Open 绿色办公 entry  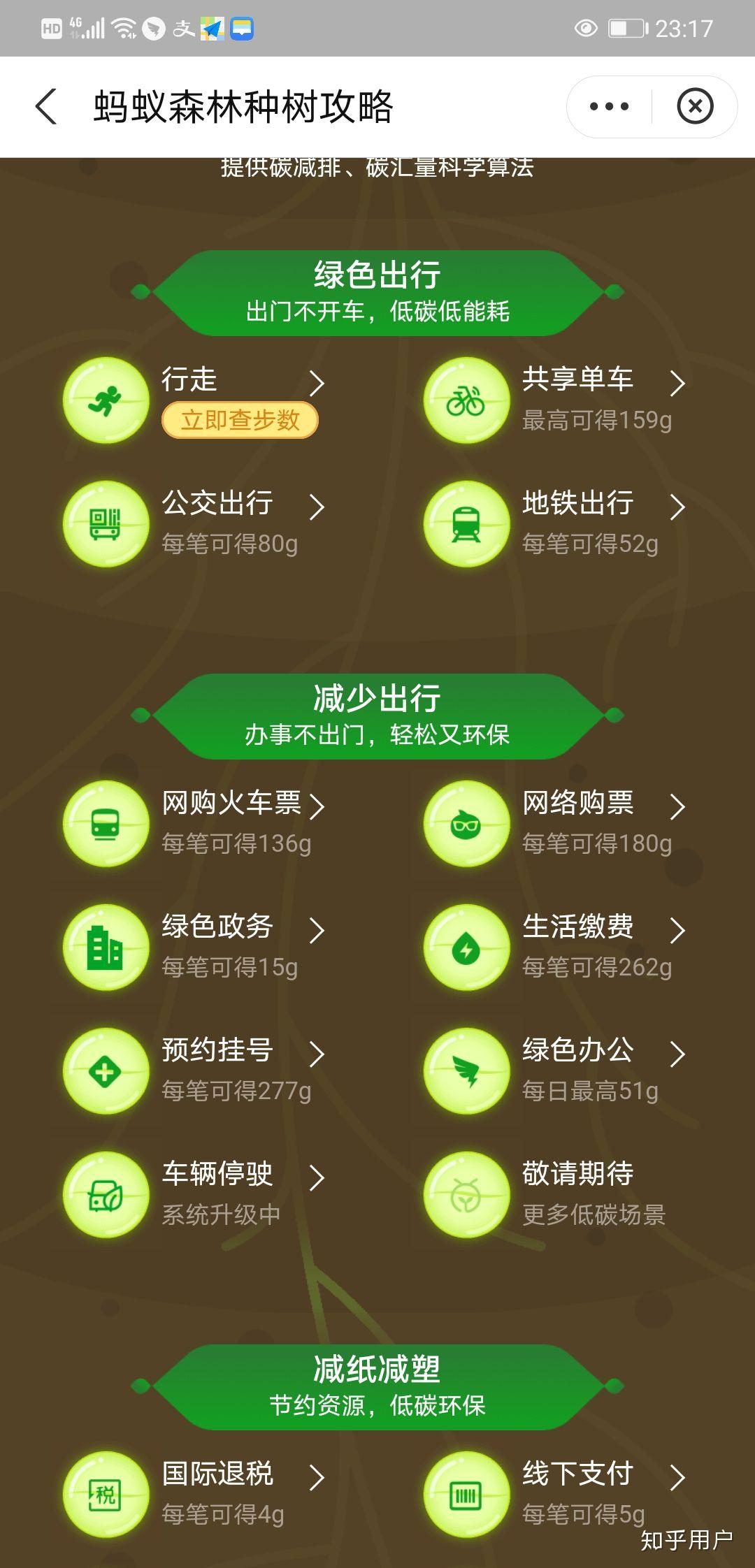tap(556, 1071)
